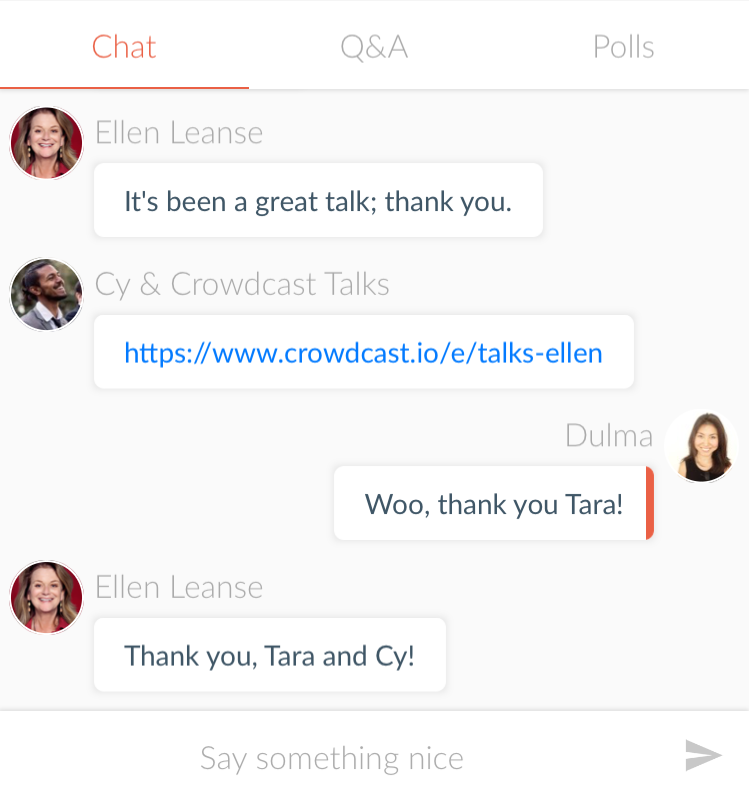The width and height of the screenshot is (749, 798).
Task: Select the Chat tab
Action: point(124,47)
